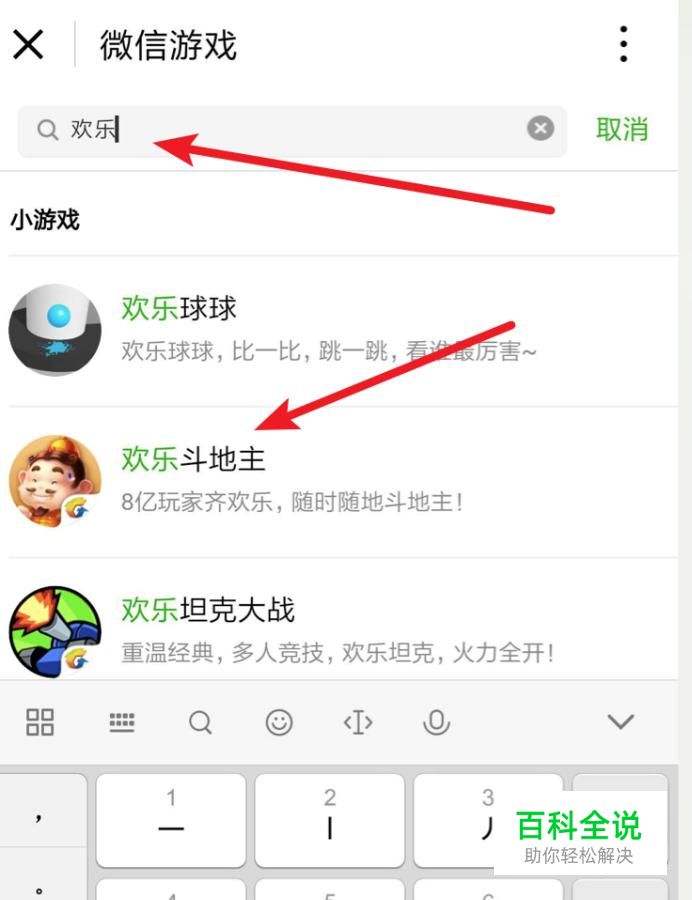Close the 微信游戏 page

pos(28,44)
